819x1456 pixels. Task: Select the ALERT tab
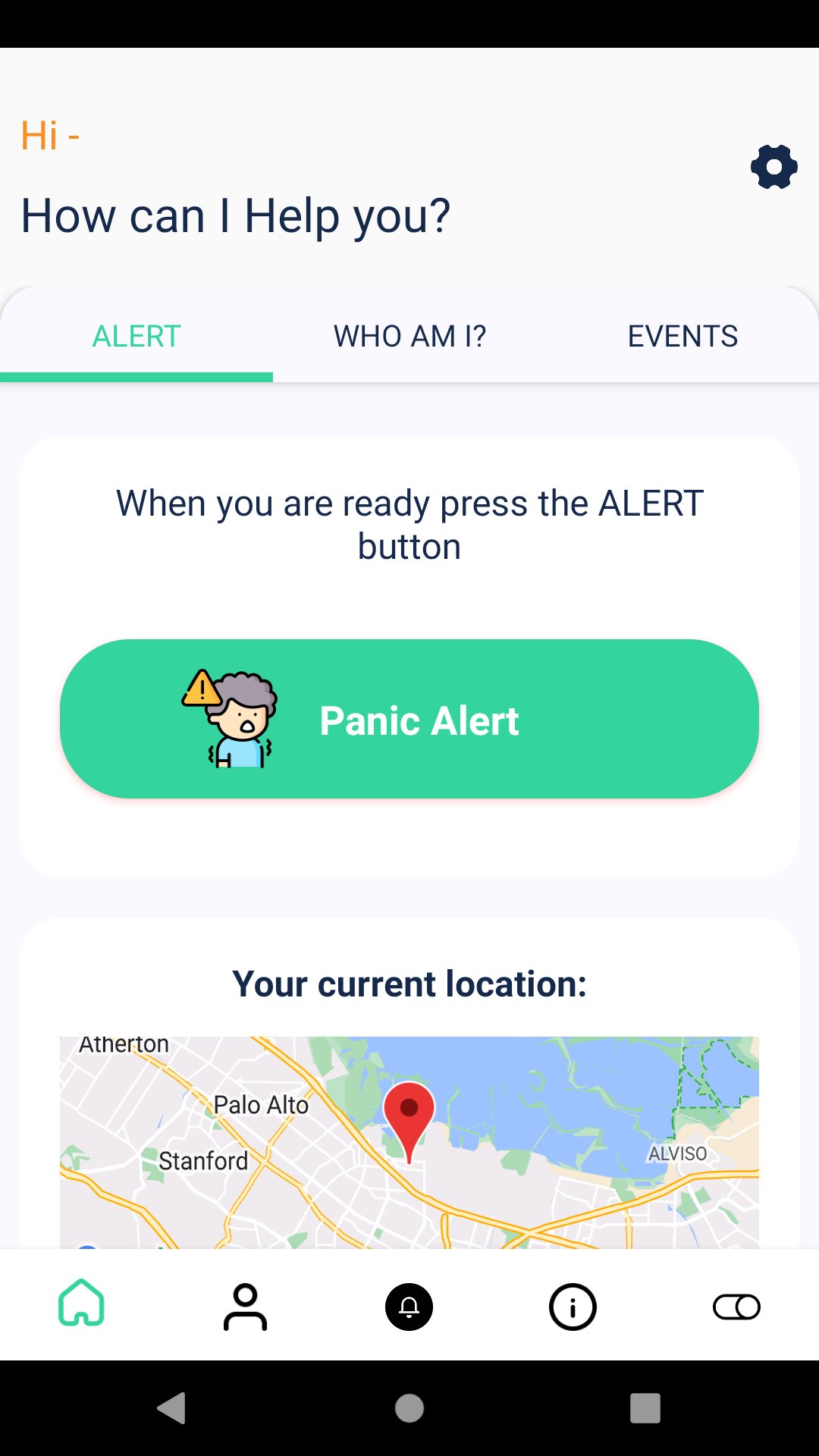point(136,335)
